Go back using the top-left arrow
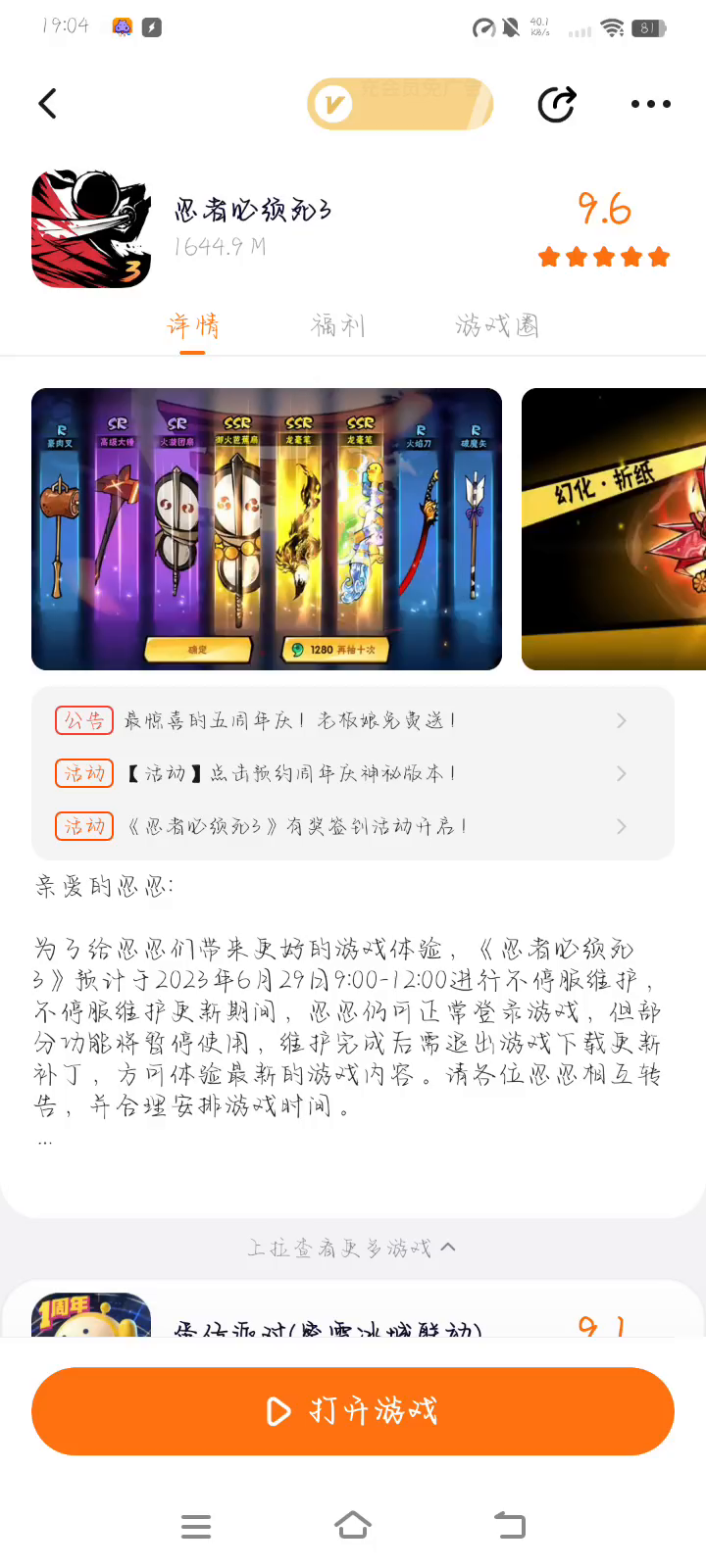The image size is (706, 1568). point(47,104)
